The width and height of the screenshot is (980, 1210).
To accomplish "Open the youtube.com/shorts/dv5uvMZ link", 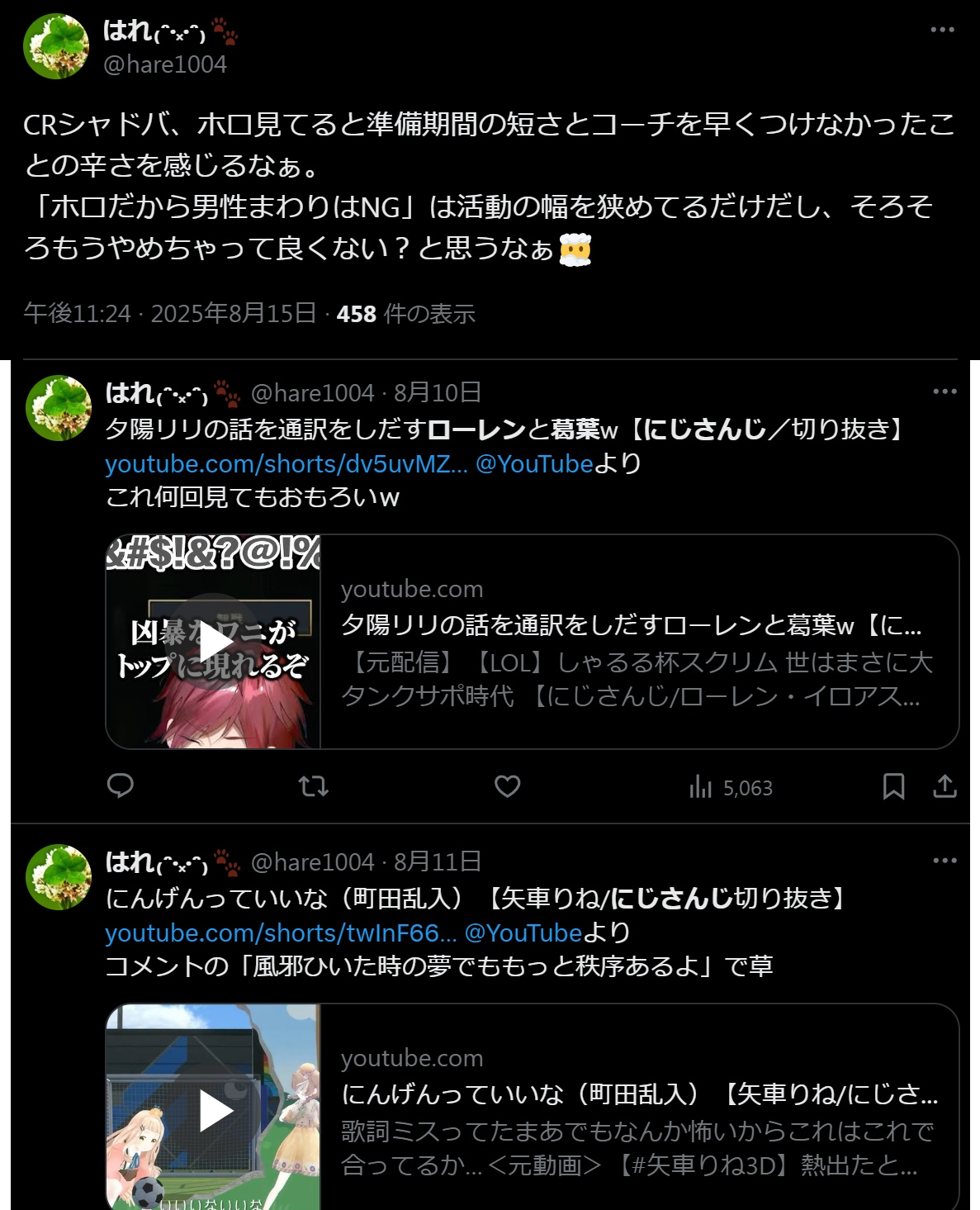I will [286, 464].
